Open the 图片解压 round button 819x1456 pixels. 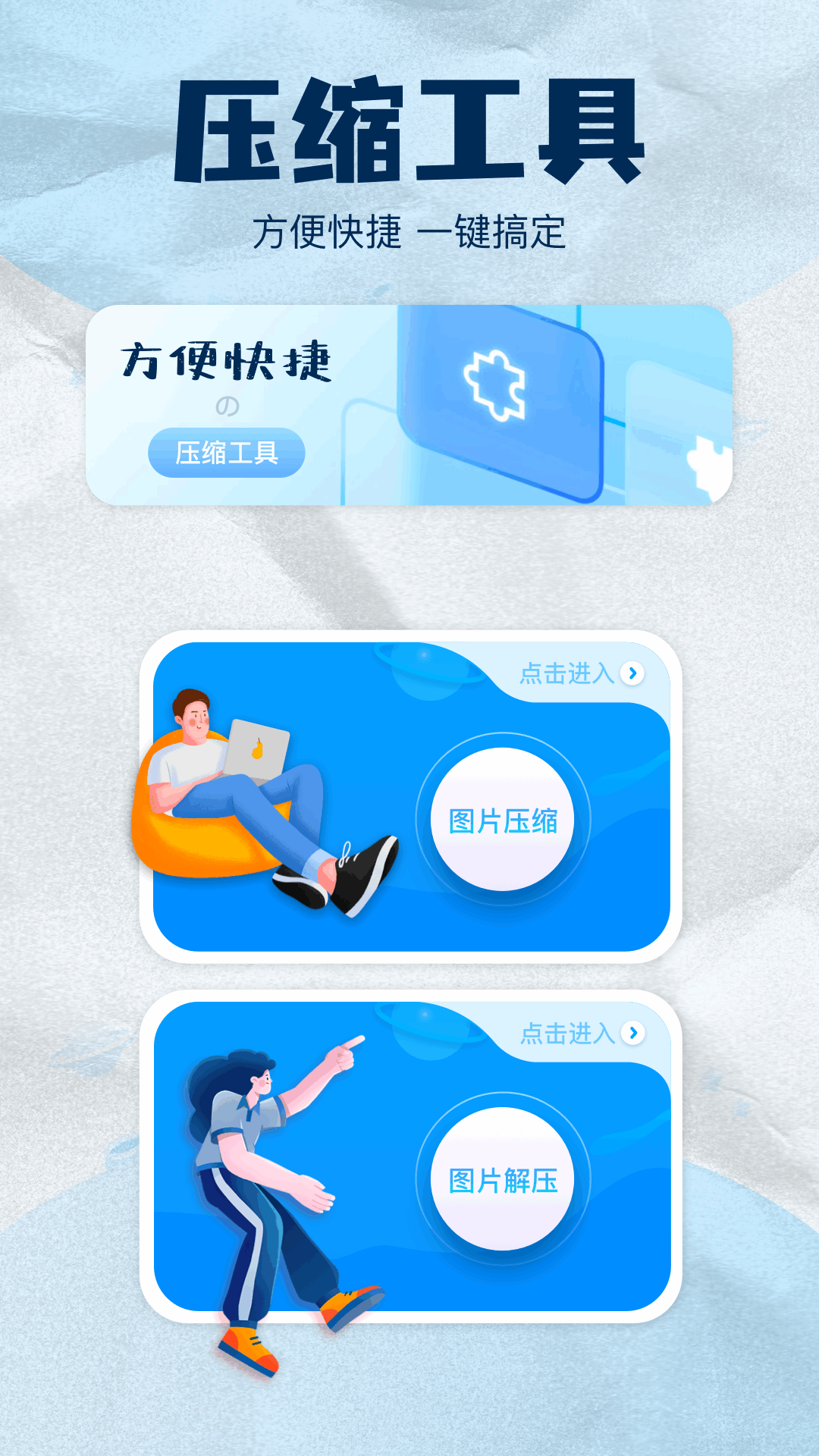[503, 1179]
